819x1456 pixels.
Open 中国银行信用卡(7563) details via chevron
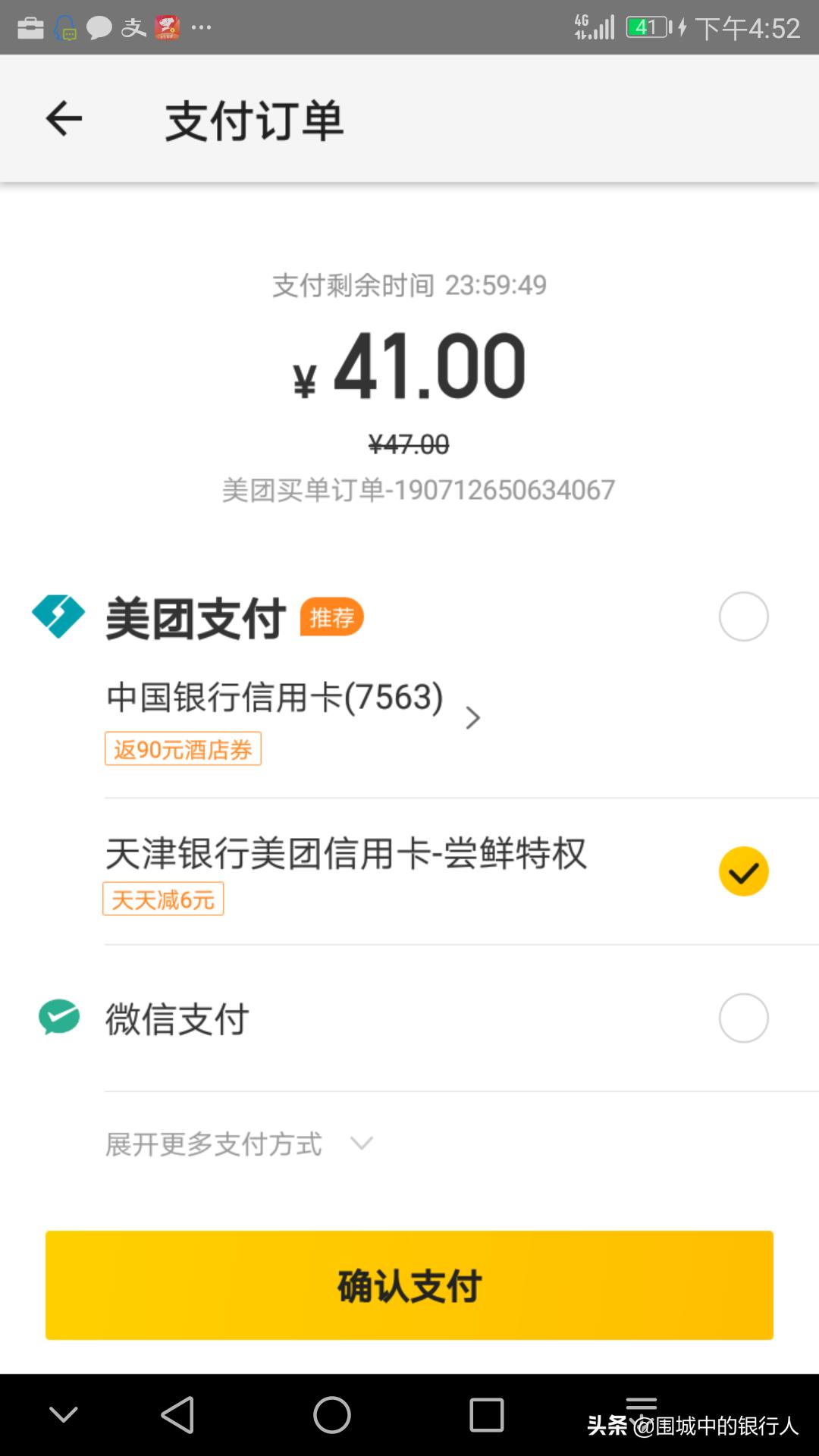point(473,717)
